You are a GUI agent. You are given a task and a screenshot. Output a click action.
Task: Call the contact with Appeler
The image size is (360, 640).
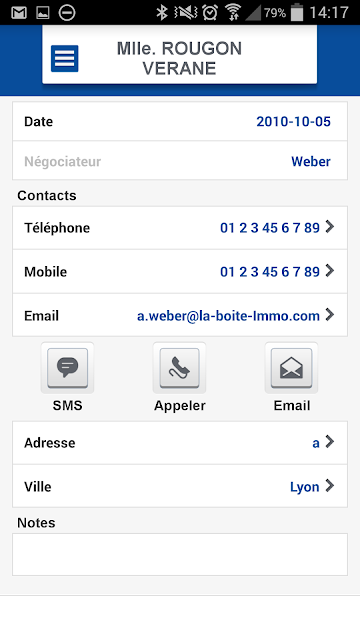180,368
